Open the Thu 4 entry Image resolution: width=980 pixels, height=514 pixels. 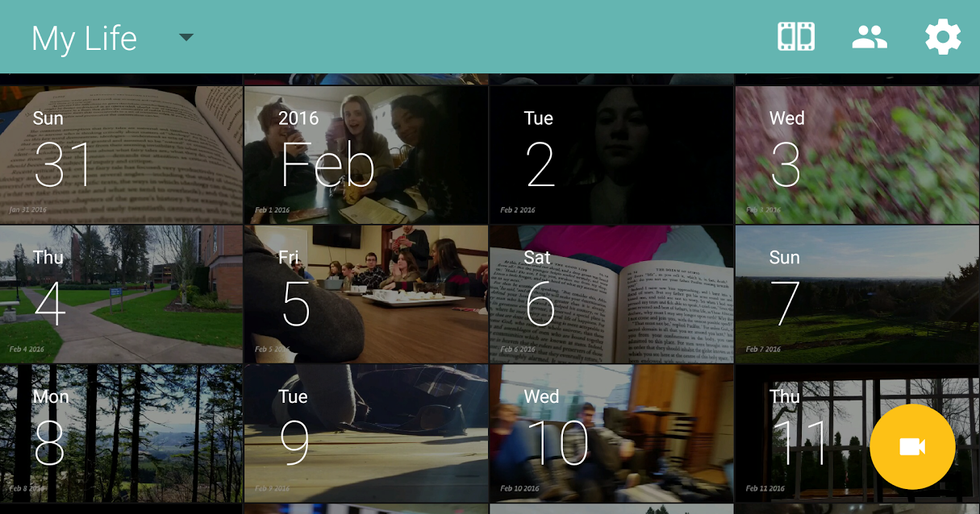pyautogui.click(x=121, y=293)
